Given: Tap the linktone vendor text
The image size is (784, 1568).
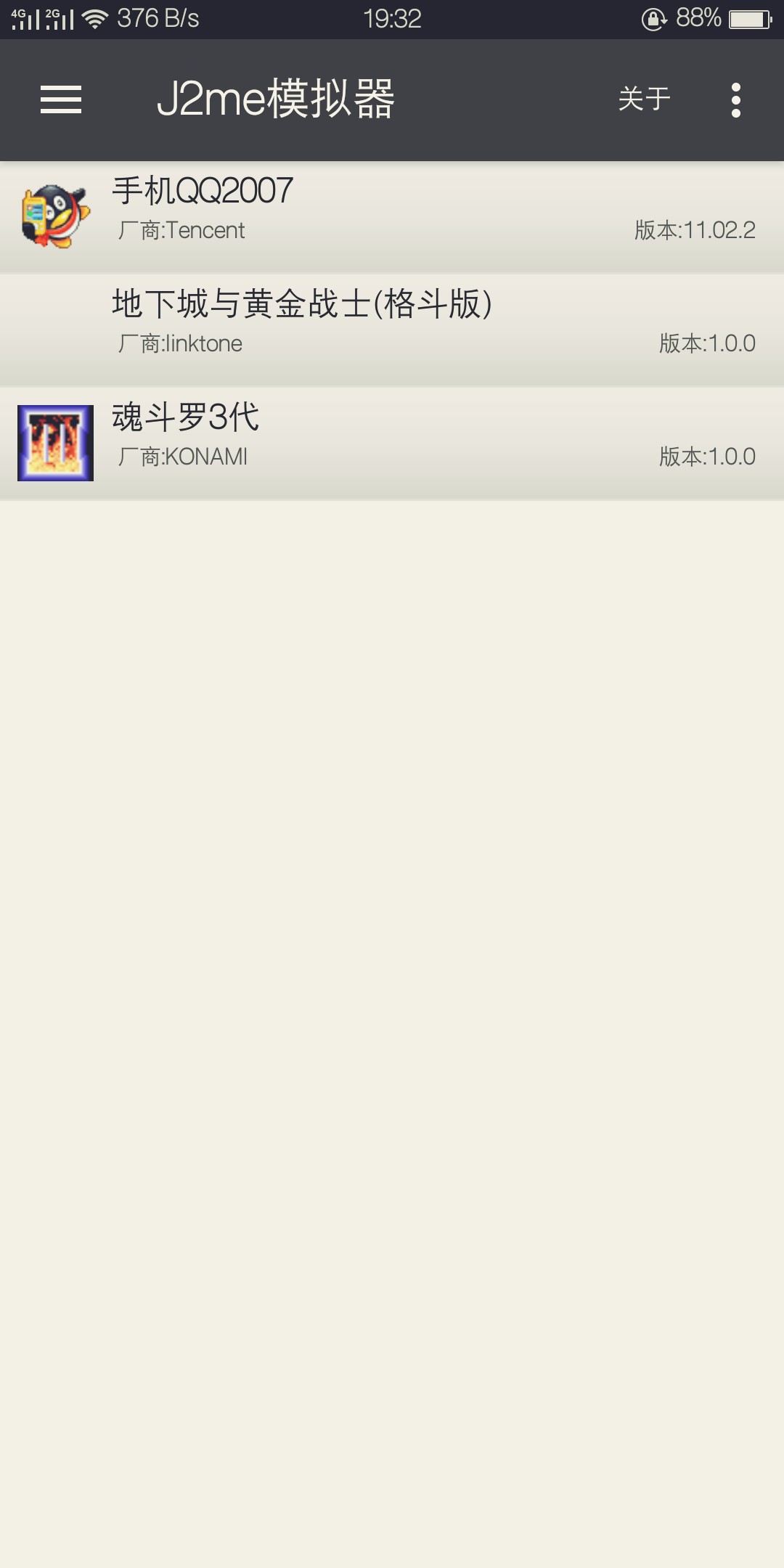Looking at the screenshot, I should point(181,345).
